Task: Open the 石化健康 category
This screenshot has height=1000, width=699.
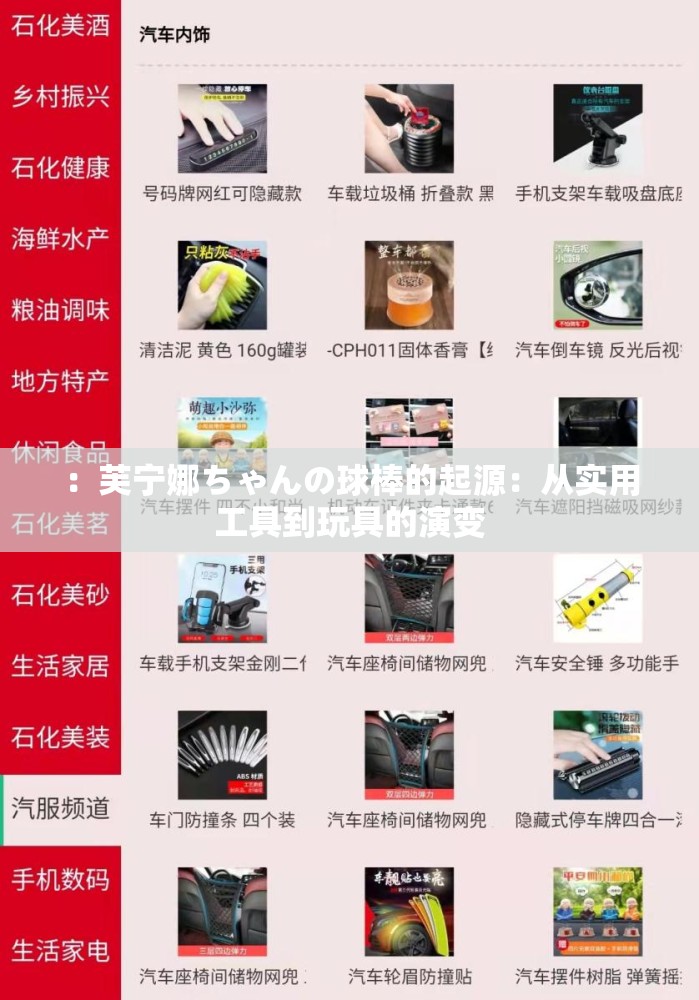Action: click(x=60, y=168)
